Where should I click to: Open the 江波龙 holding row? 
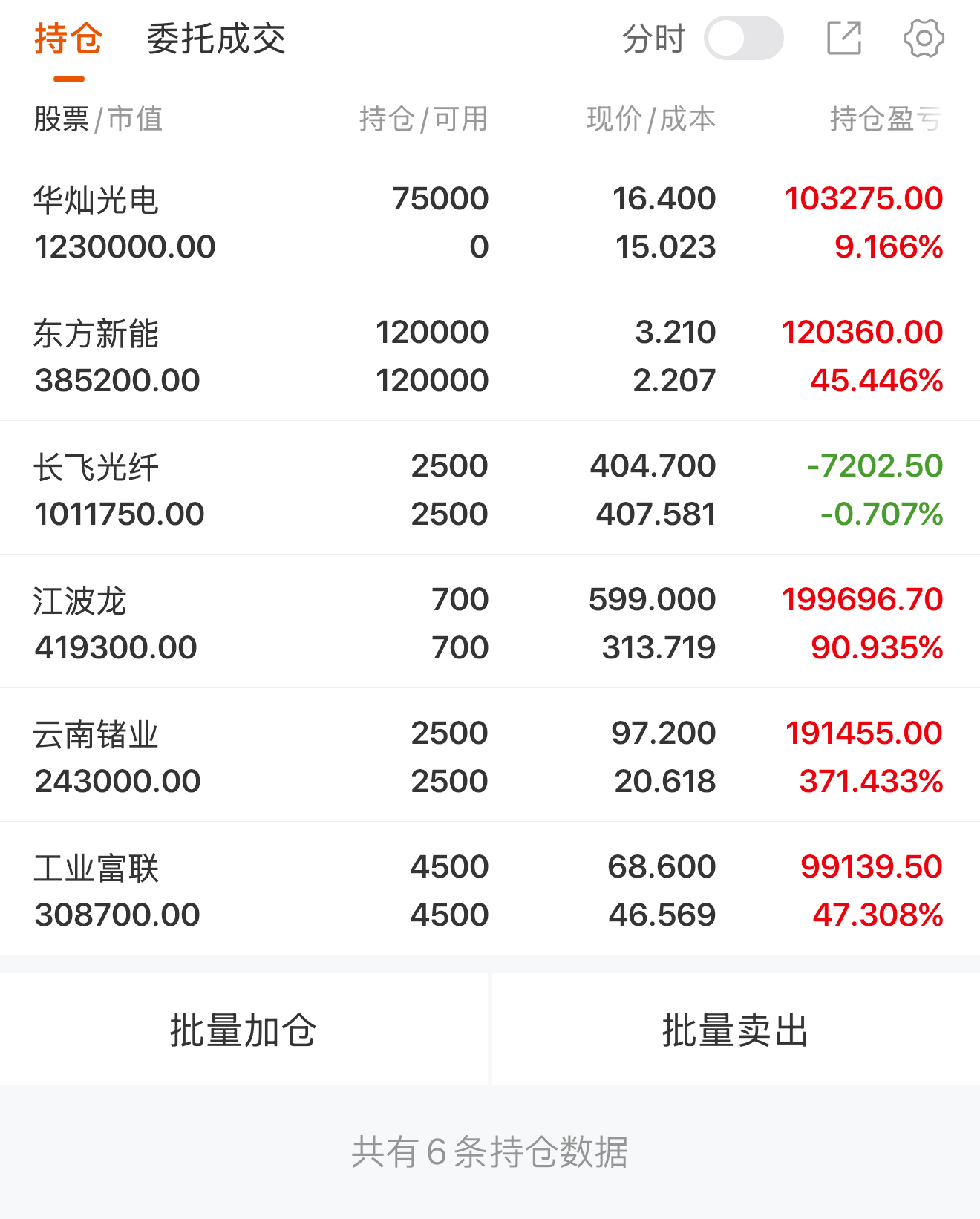(490, 622)
